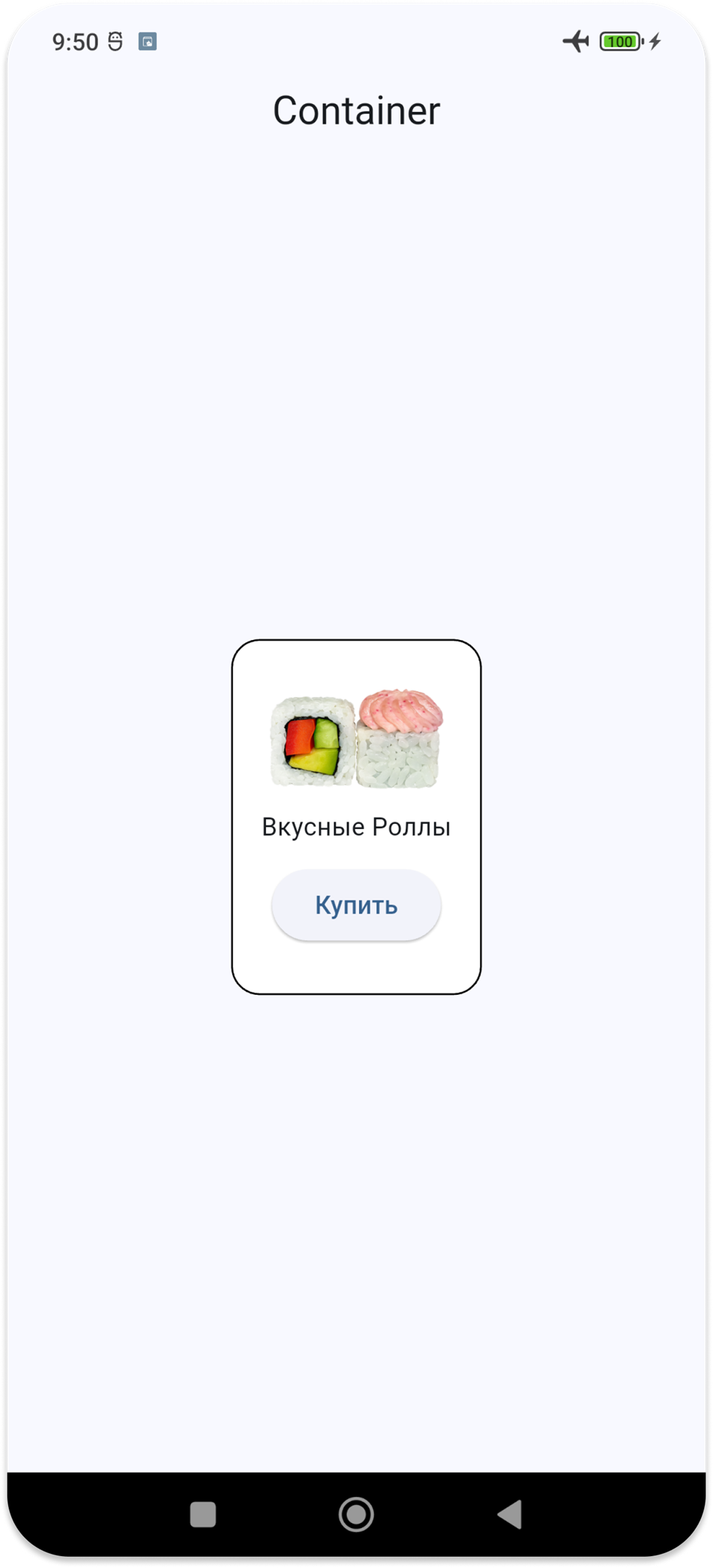Go to the home screen
This screenshot has width=713, height=1568.
point(356,1514)
